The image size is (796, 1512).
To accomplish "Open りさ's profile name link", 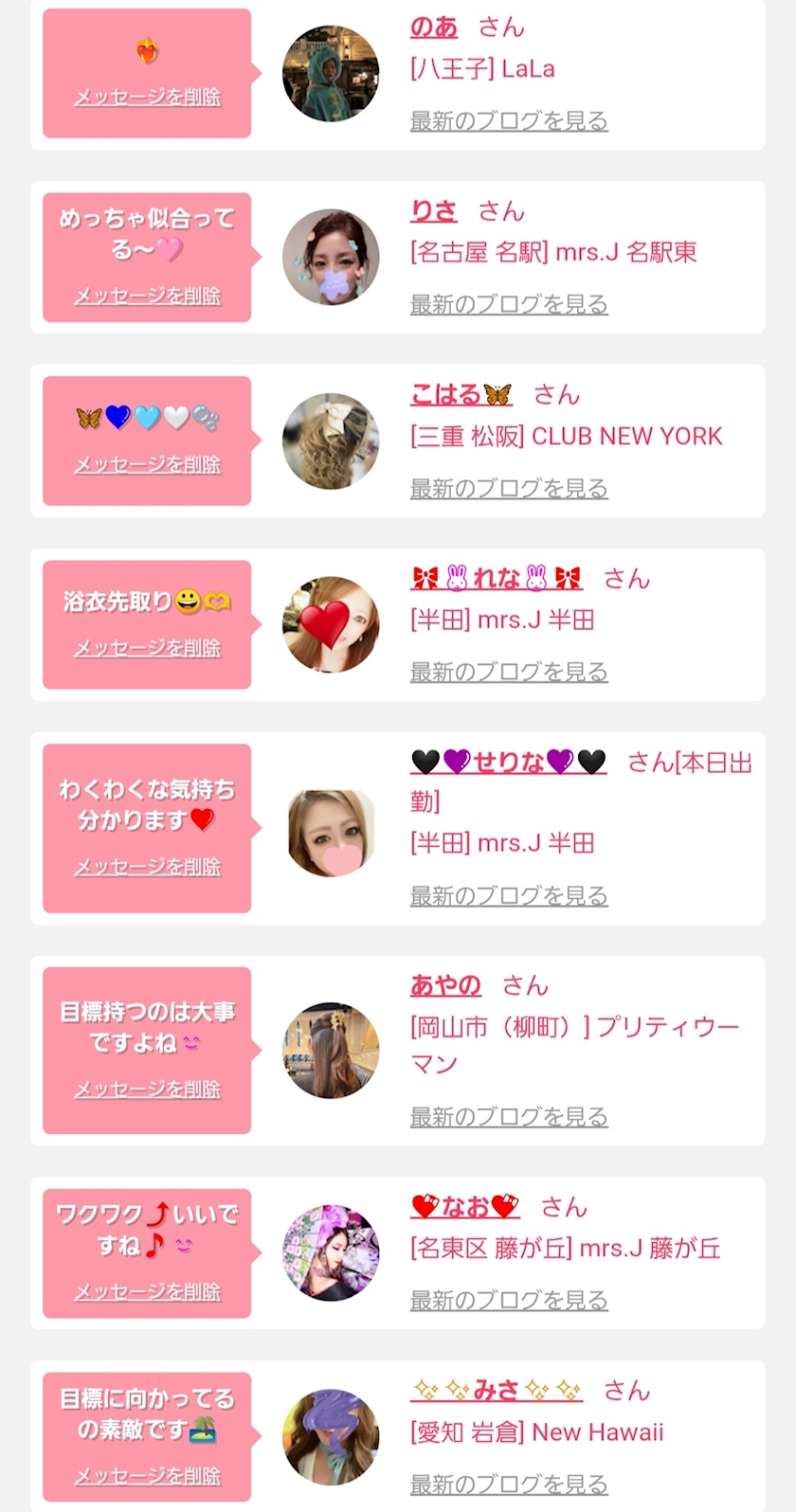I will (x=433, y=211).
